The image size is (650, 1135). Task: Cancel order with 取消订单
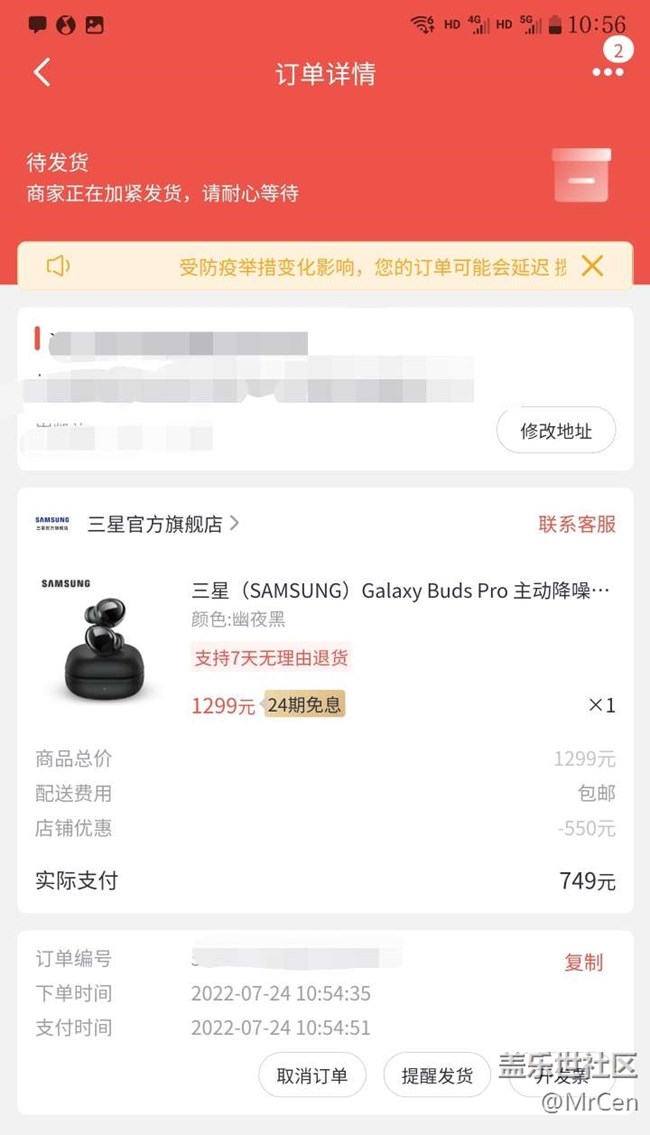(x=312, y=1076)
